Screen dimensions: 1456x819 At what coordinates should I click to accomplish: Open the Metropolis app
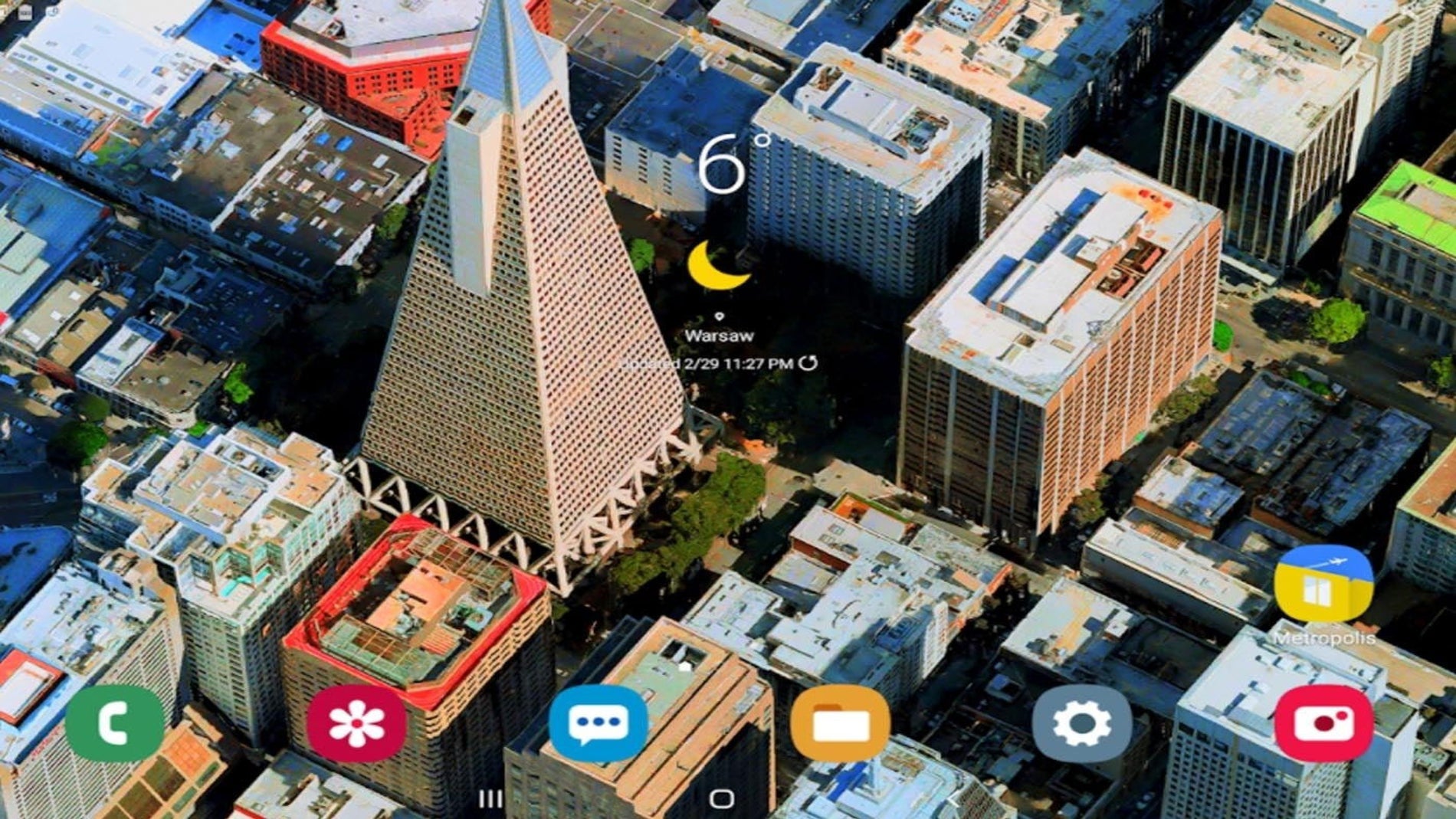tap(1323, 586)
